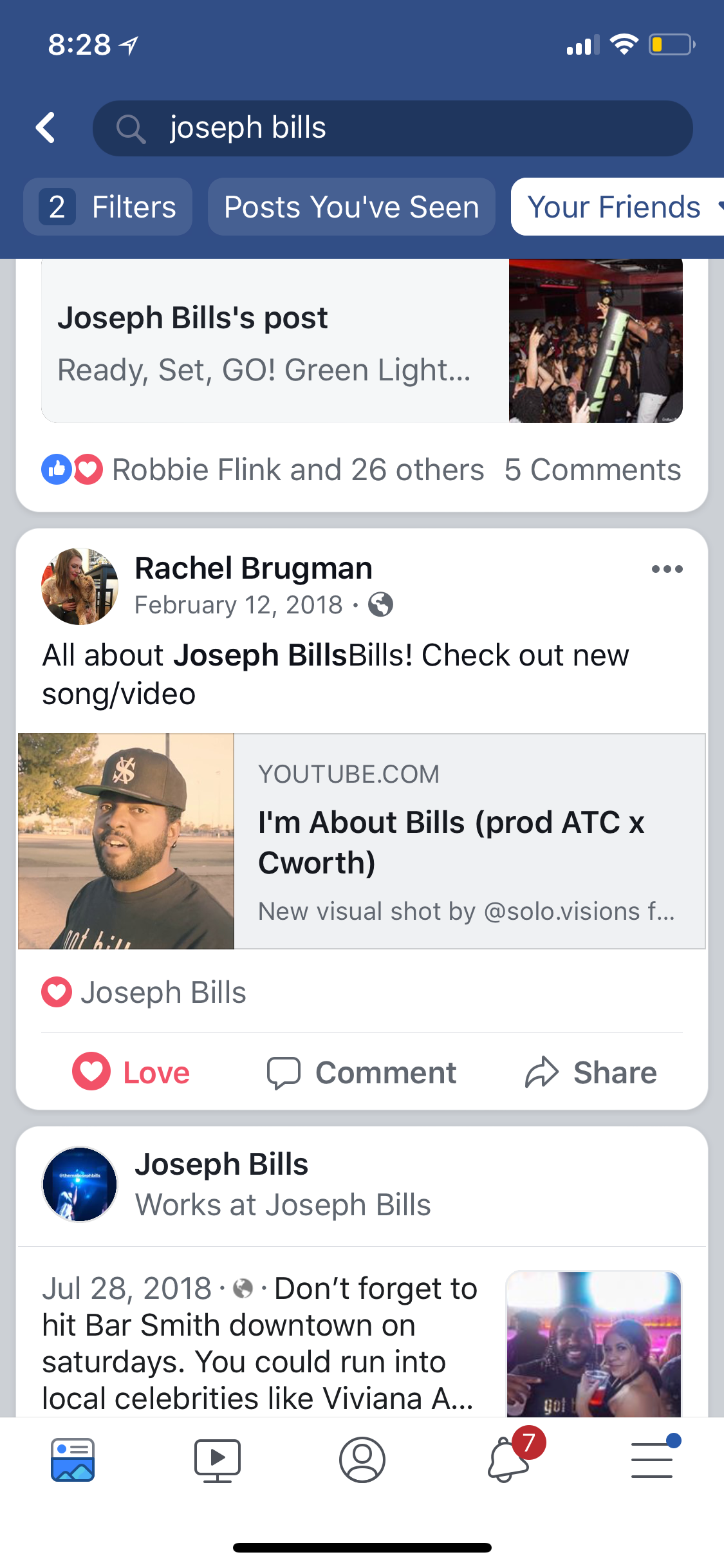724x1568 pixels.
Task: Open Rachel Brugman's profile name
Action: click(254, 568)
